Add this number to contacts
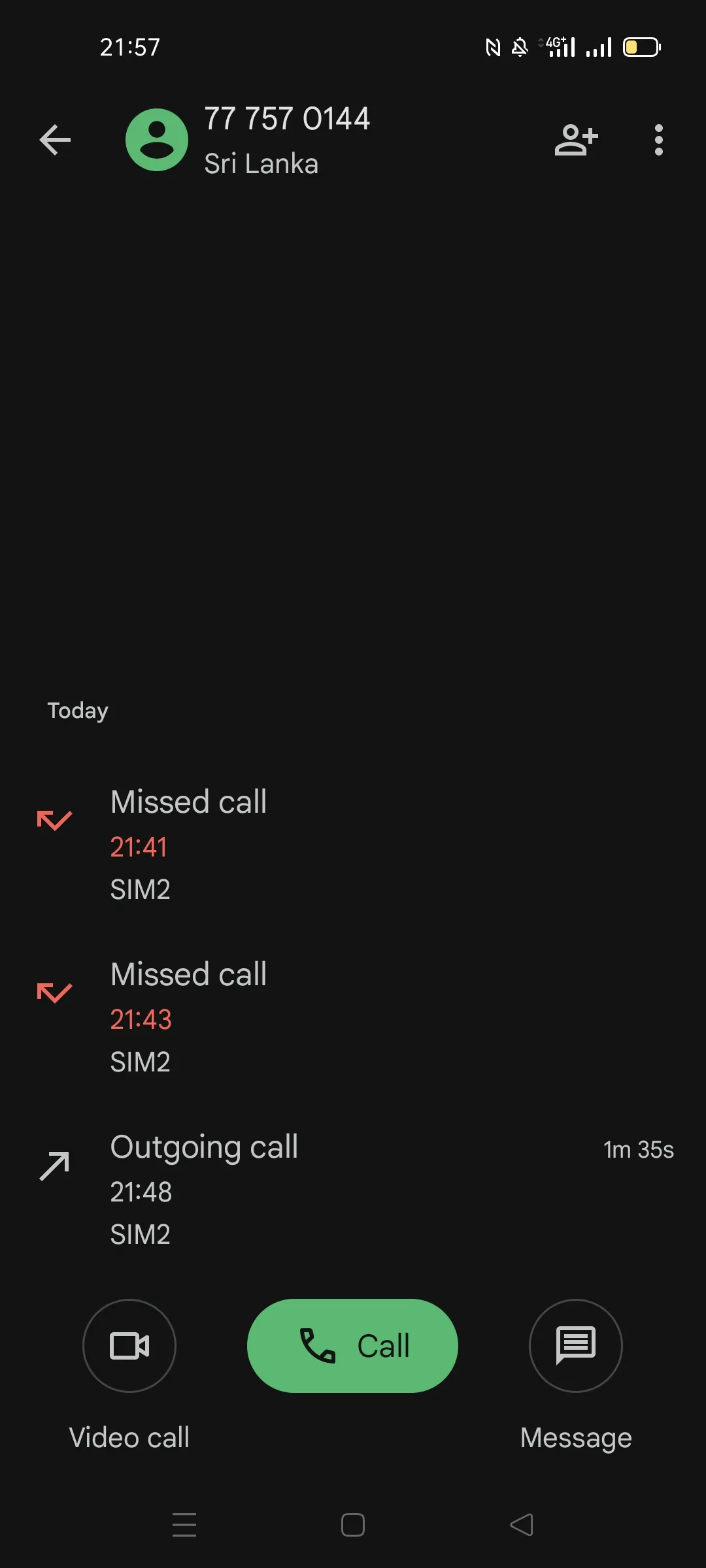Image resolution: width=706 pixels, height=1568 pixels. click(576, 140)
